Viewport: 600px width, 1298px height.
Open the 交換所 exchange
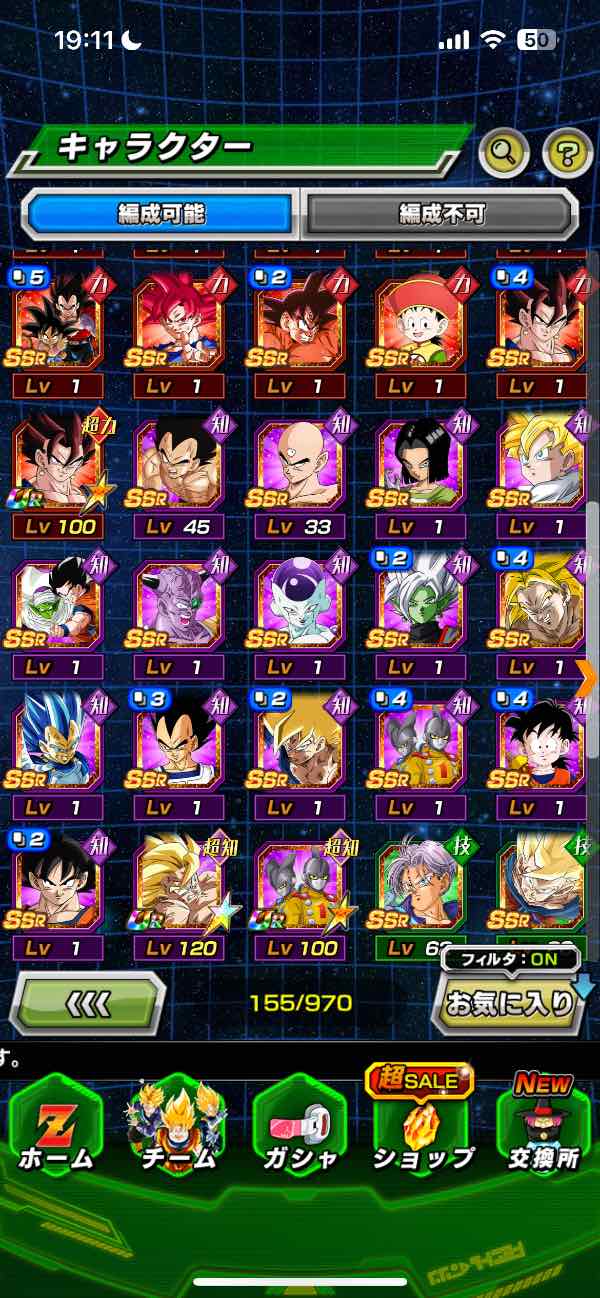tap(543, 1127)
